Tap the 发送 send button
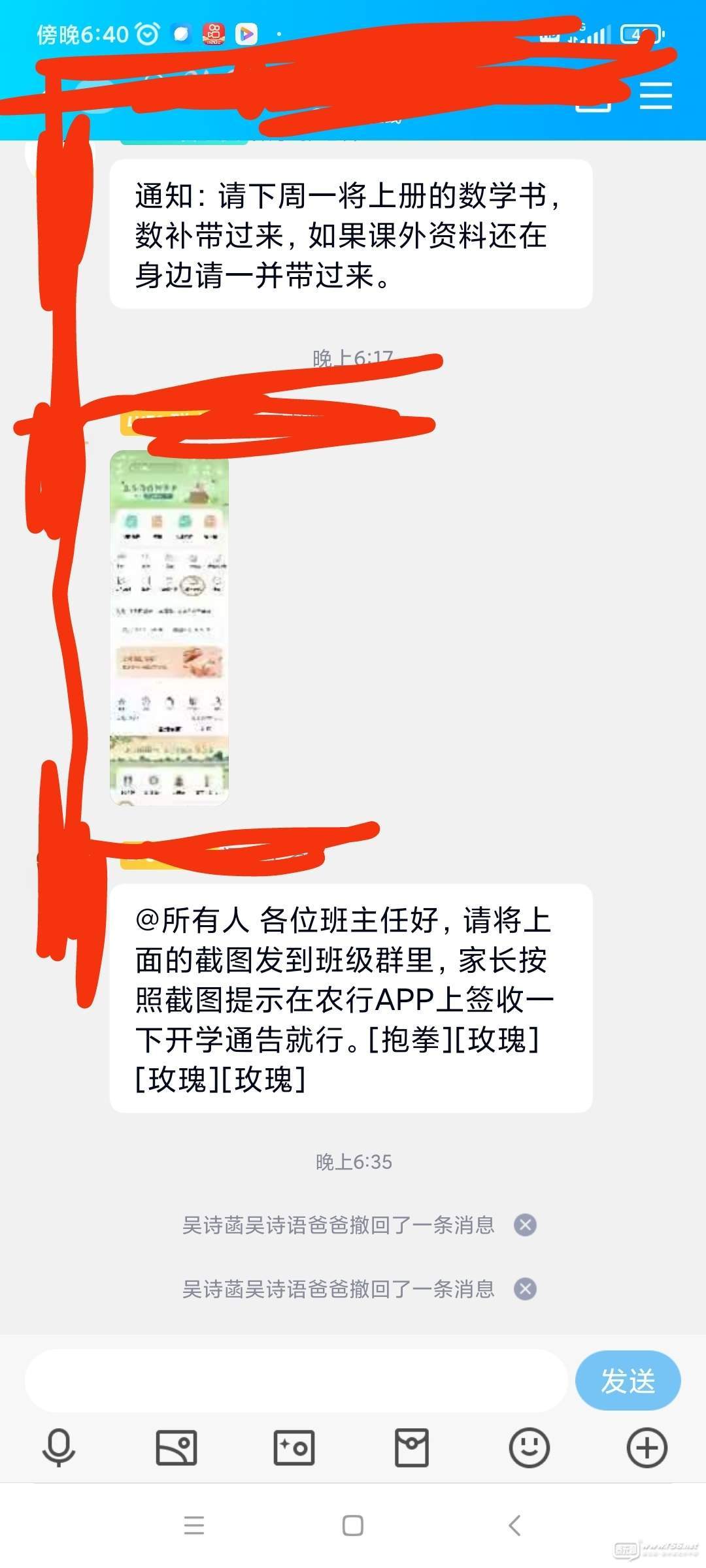 [628, 1380]
